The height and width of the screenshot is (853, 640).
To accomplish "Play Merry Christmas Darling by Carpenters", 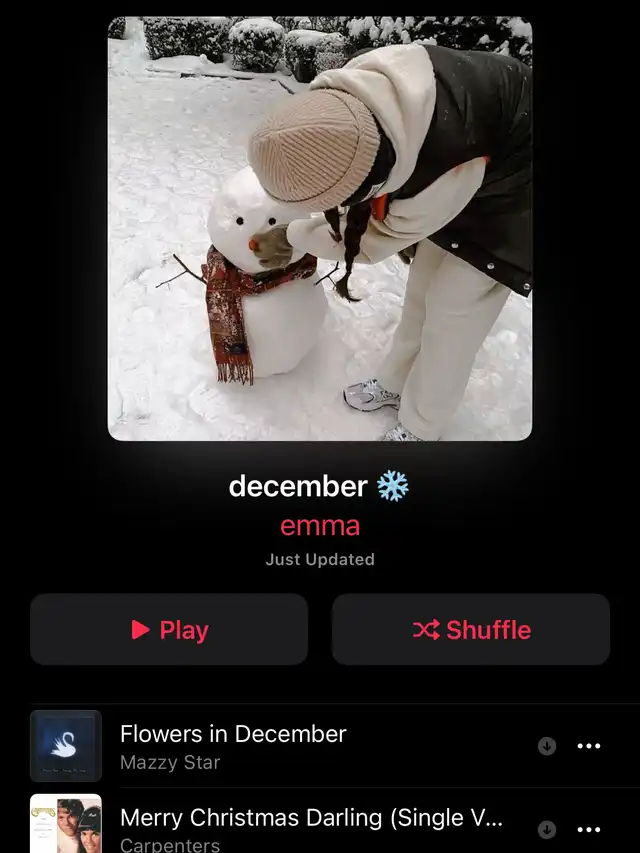I will pos(310,828).
